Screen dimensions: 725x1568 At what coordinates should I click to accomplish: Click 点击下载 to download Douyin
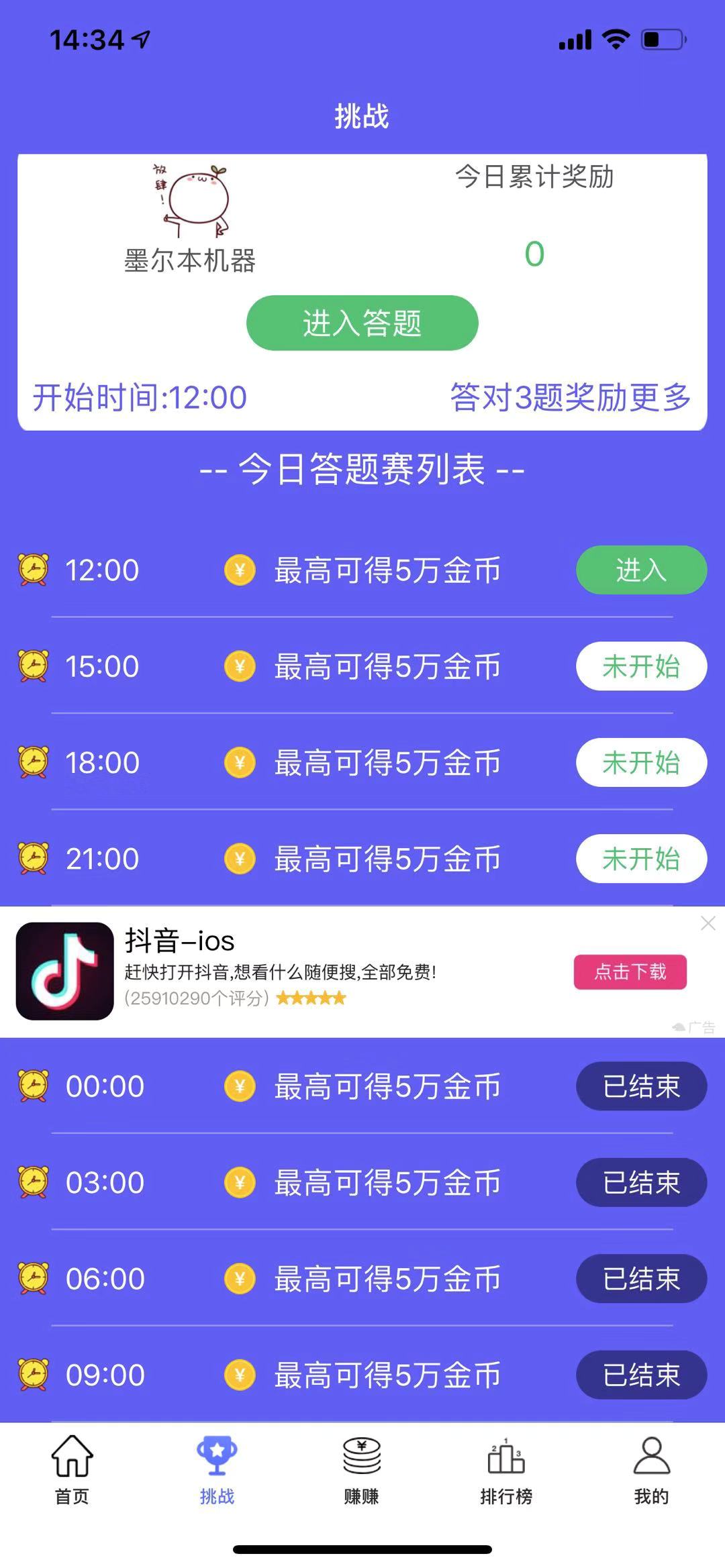click(x=630, y=973)
